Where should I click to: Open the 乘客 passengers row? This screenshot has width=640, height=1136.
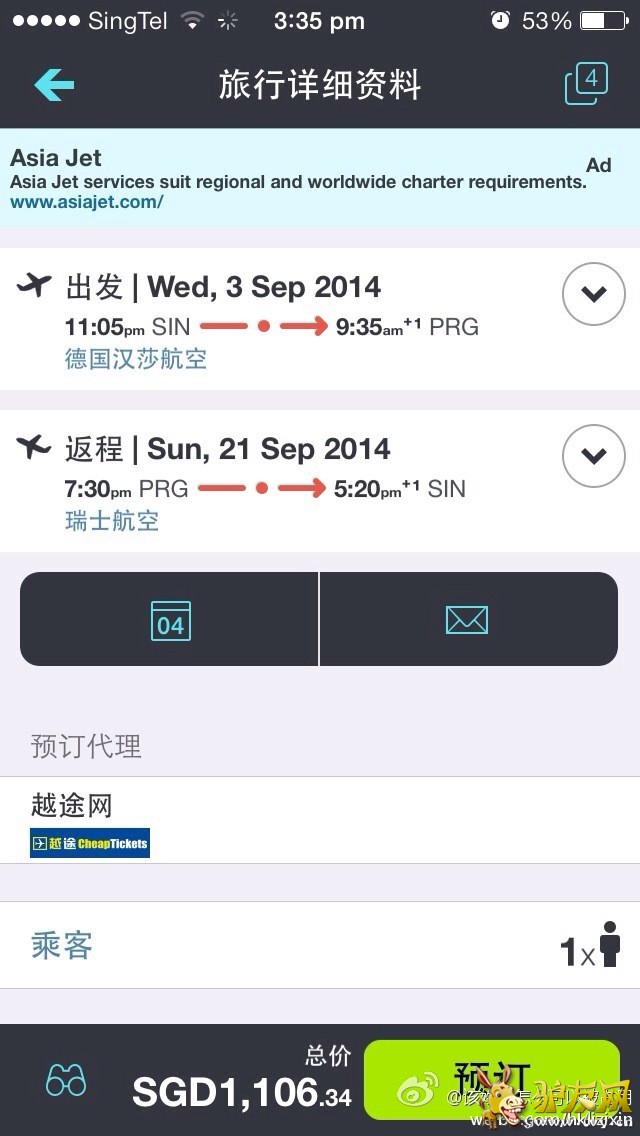click(320, 946)
